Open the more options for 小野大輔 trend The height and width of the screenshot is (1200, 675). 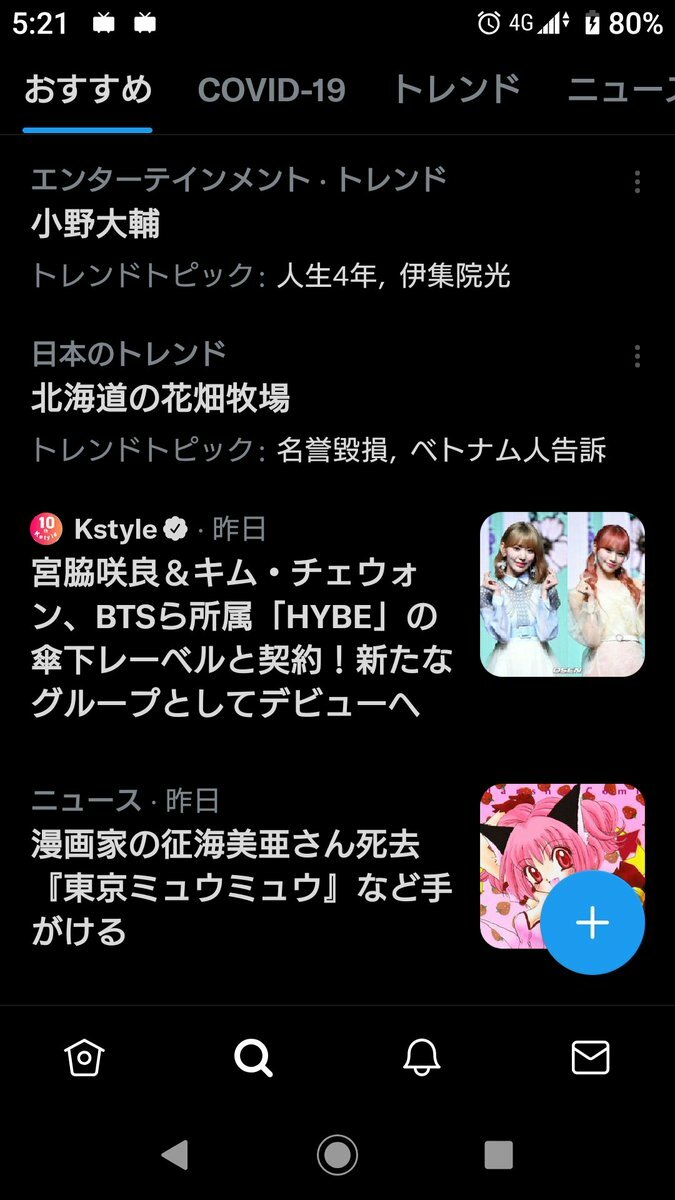coord(637,181)
